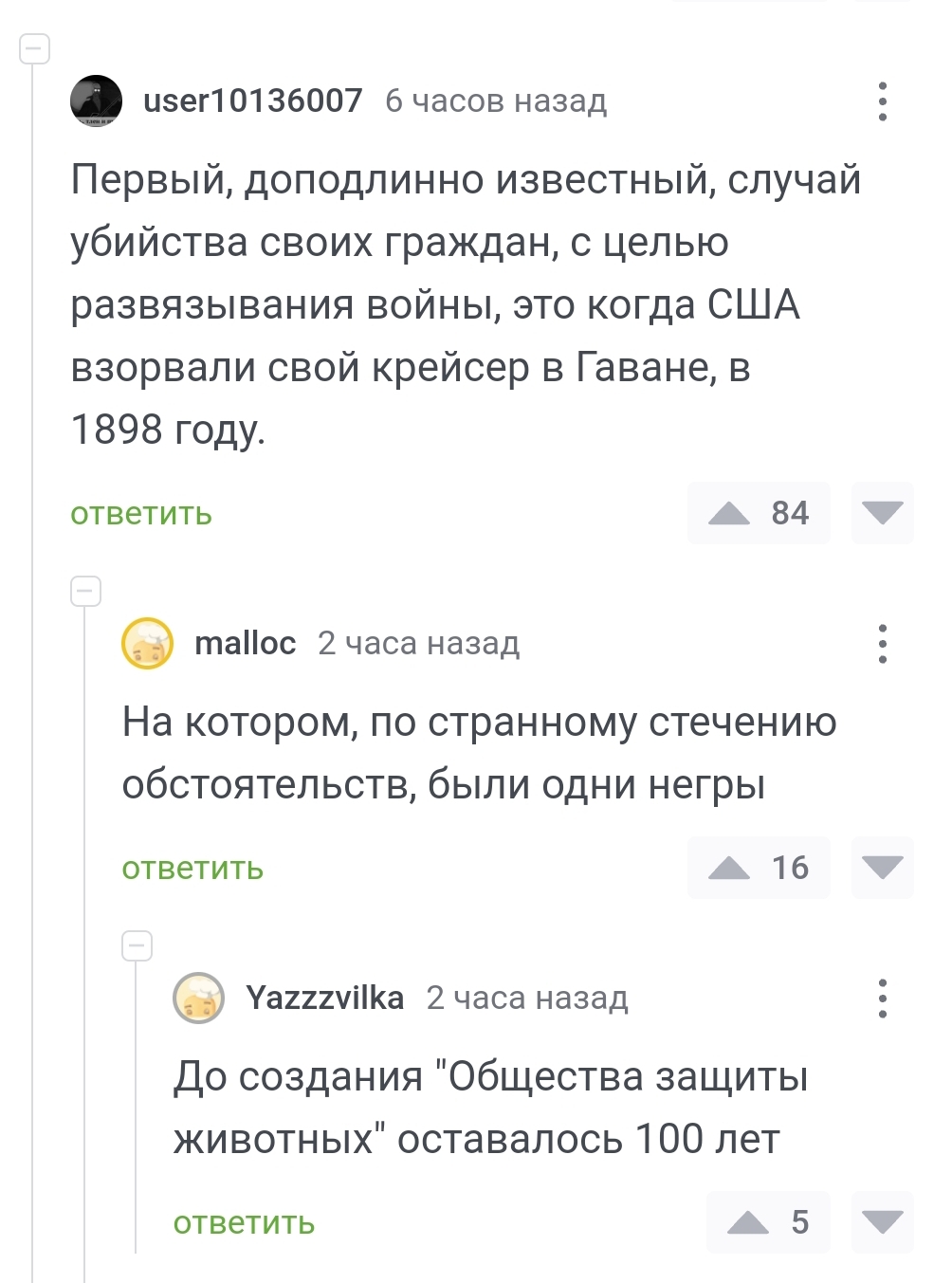Screen dimensions: 952x1283
Task: Downvote Yazzzvilka's comment
Action: [x=882, y=1222]
